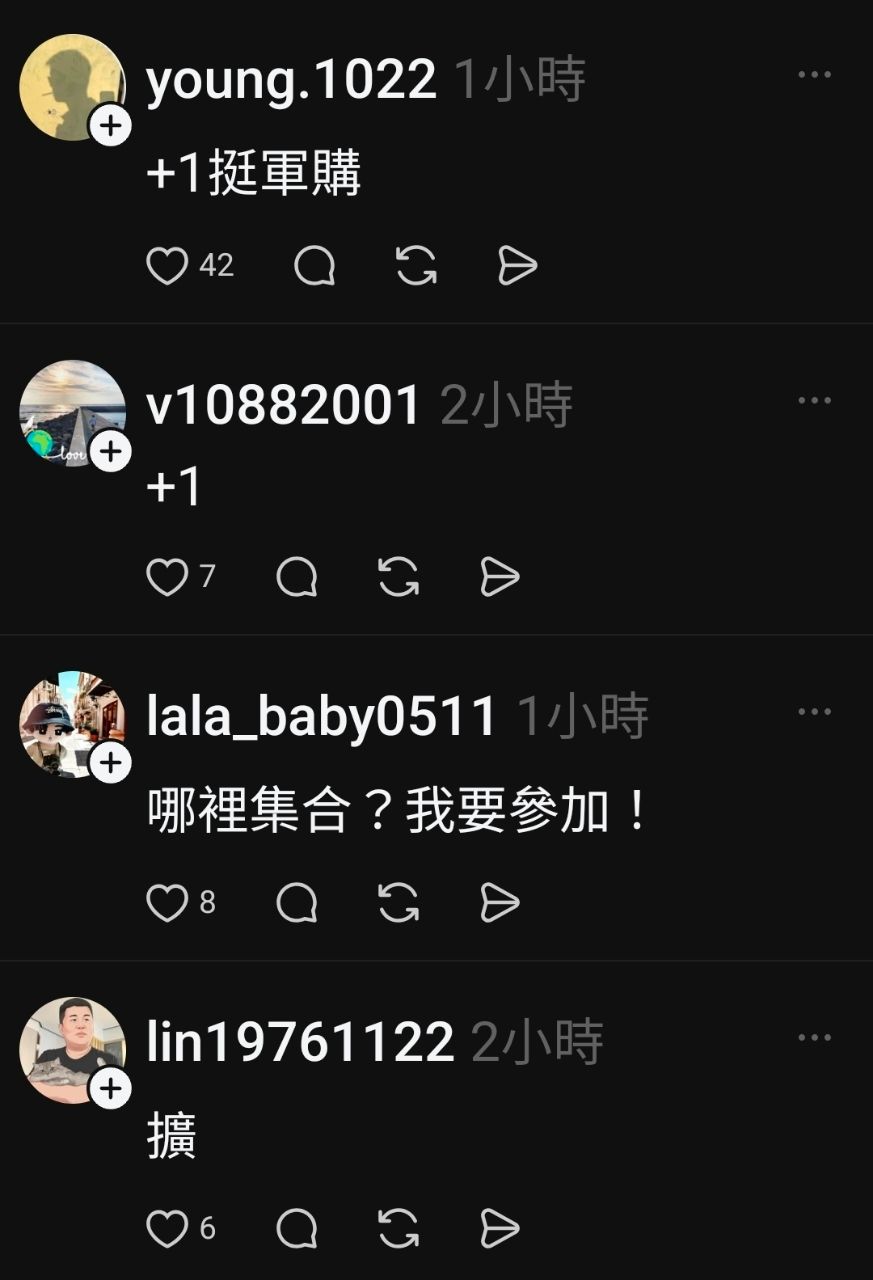The width and height of the screenshot is (873, 1280).
Task: Follow young.1022 via avatar plus badge
Action: pyautogui.click(x=110, y=126)
